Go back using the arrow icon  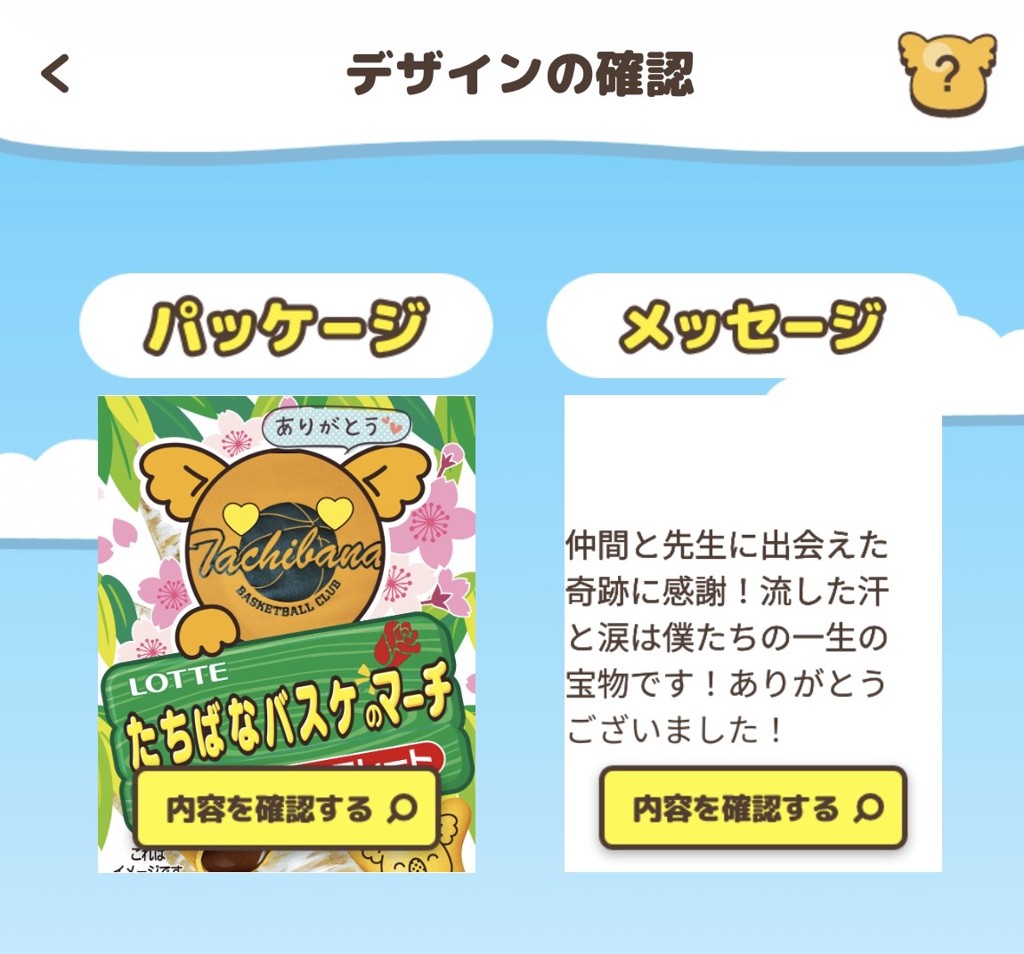tap(56, 74)
